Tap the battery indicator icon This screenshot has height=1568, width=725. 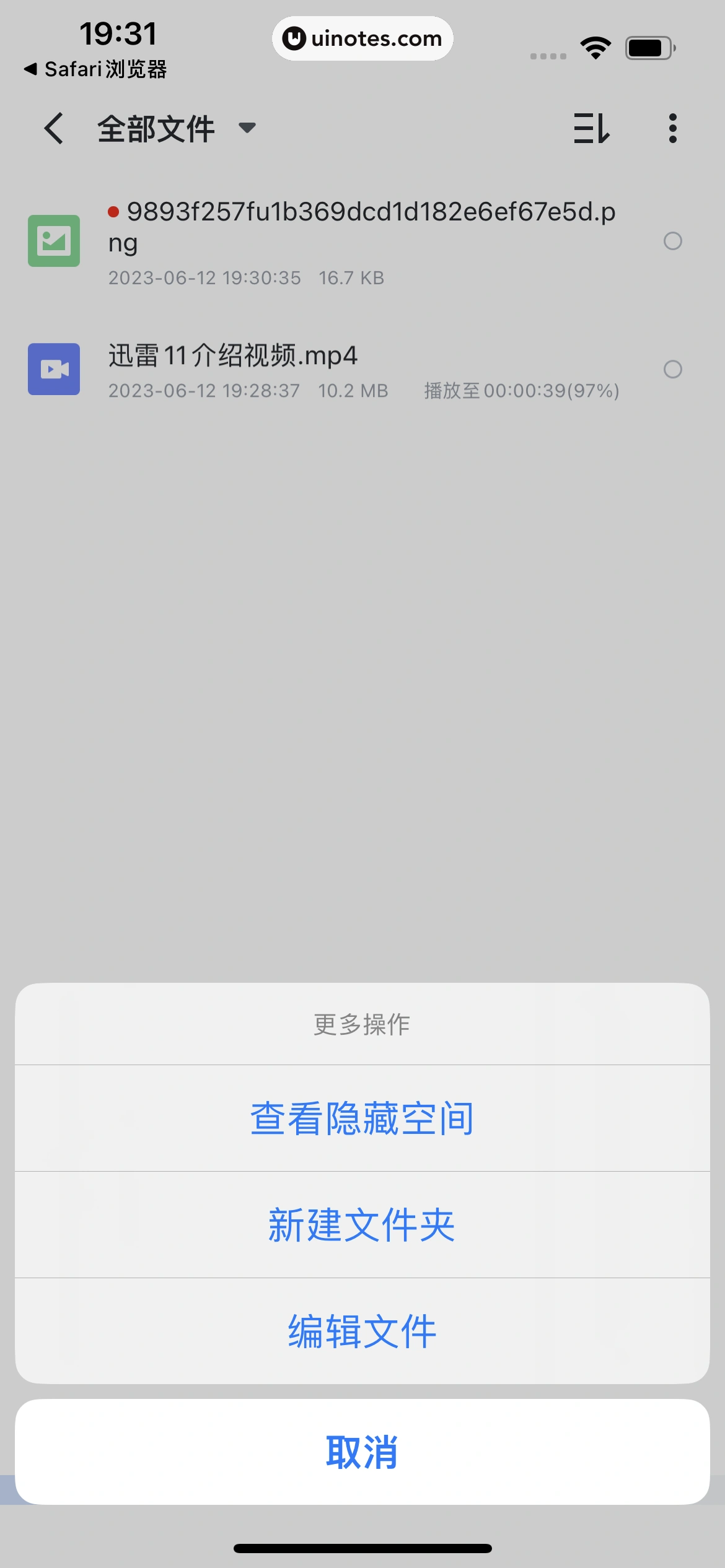650,46
